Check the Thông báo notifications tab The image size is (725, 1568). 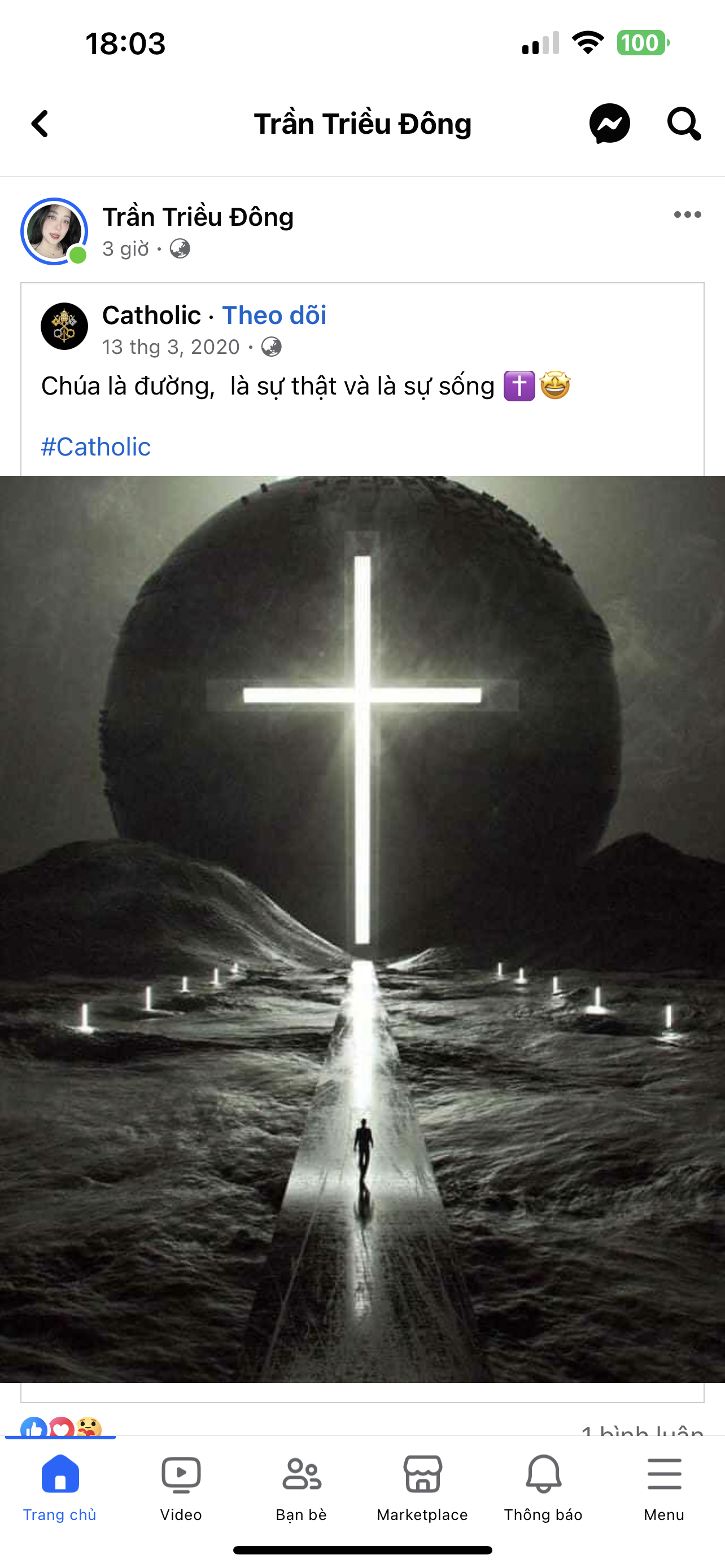(x=543, y=1485)
